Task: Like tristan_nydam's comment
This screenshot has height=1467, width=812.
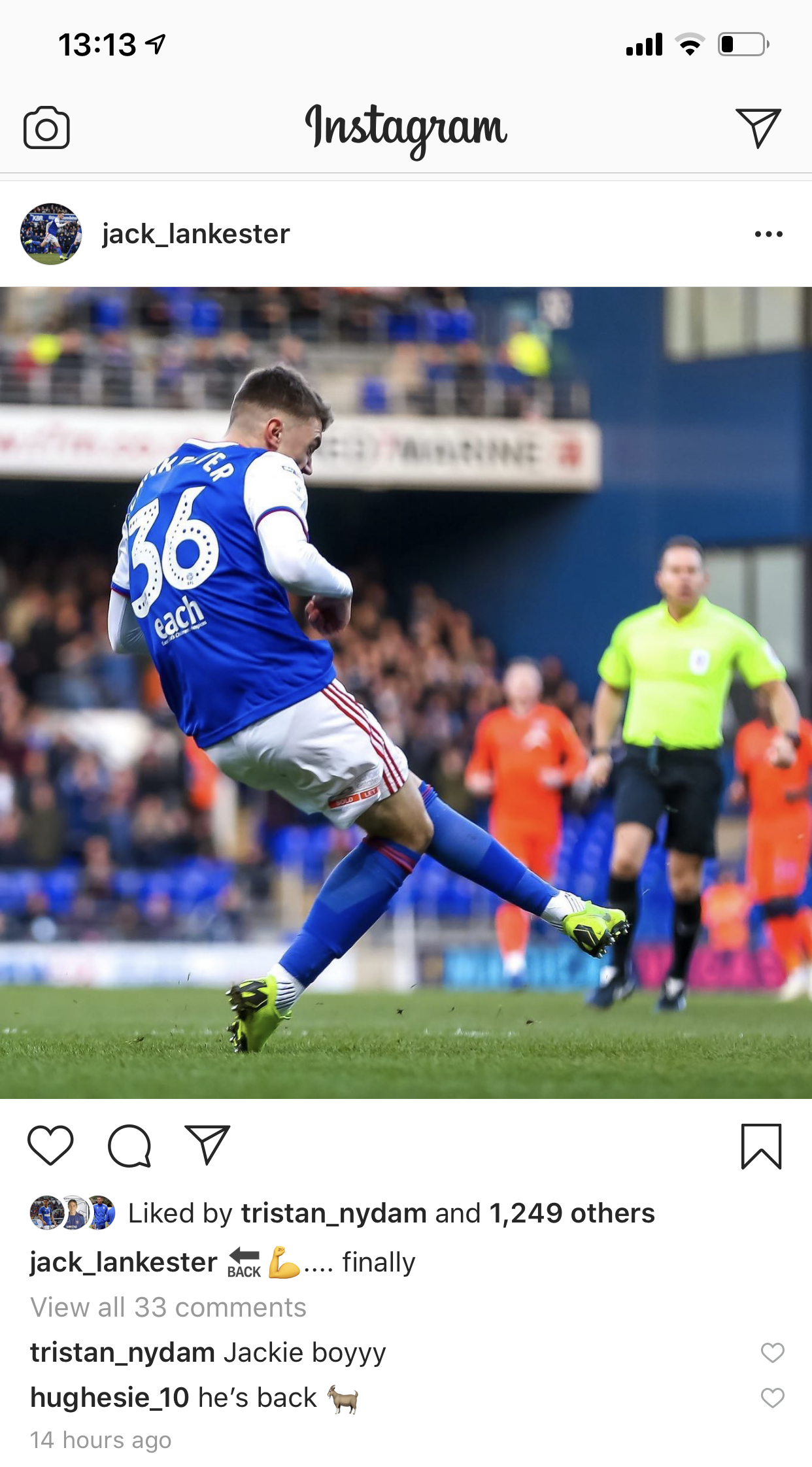Action: coord(772,1353)
